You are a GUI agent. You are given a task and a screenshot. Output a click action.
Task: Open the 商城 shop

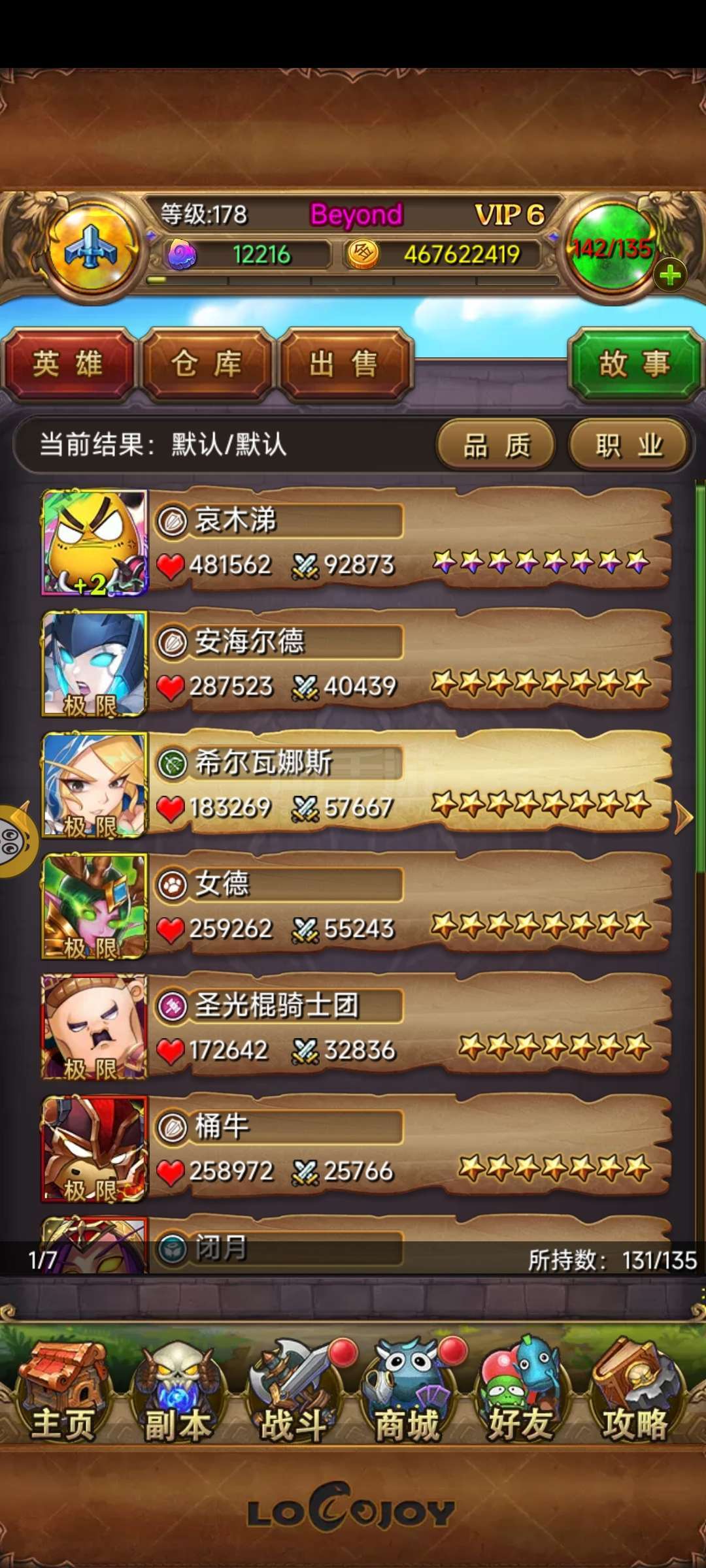tap(409, 1391)
